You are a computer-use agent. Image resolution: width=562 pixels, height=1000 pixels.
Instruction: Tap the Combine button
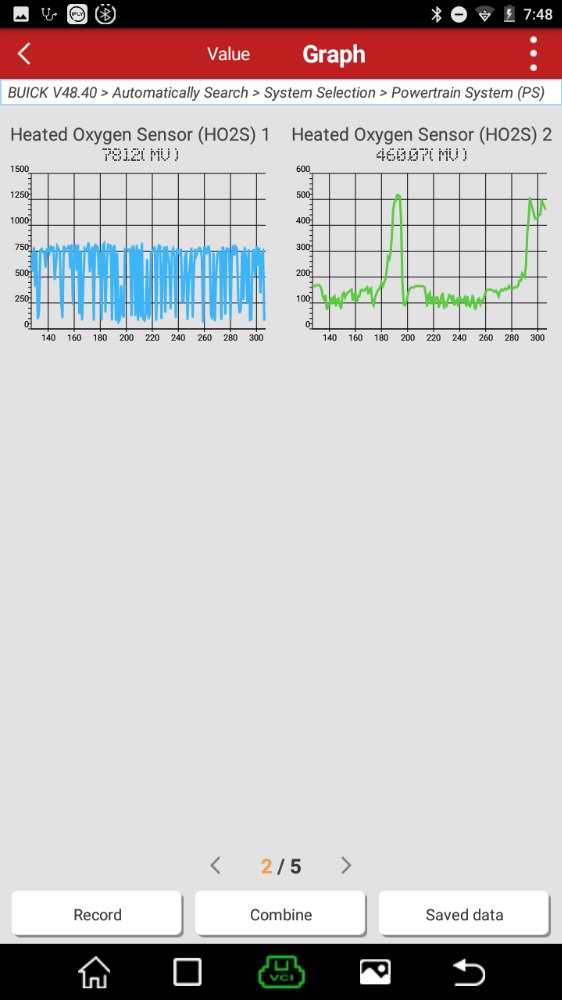pyautogui.click(x=281, y=914)
